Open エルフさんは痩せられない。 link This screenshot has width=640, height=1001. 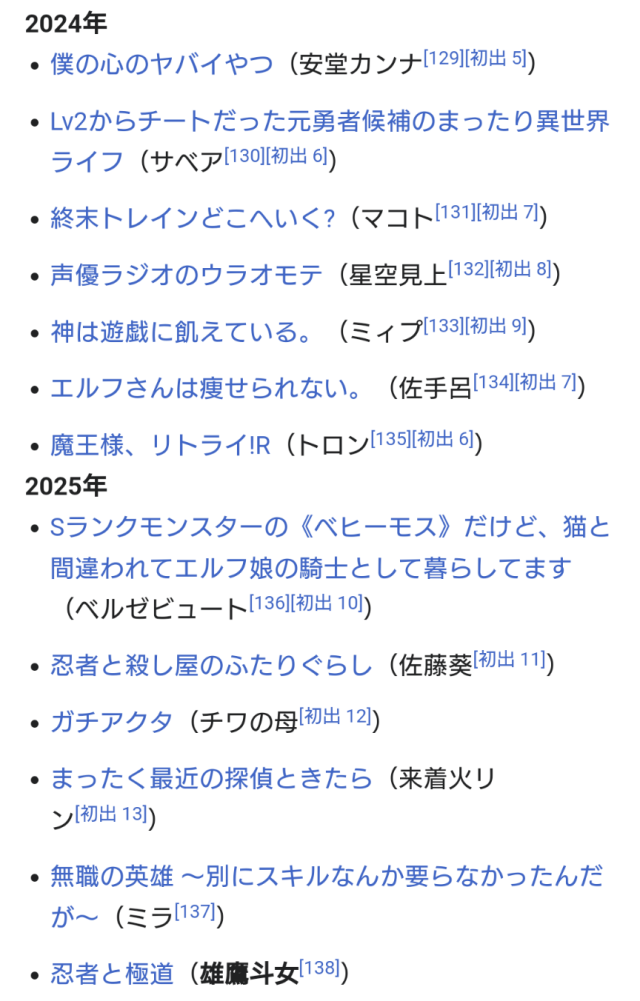click(x=207, y=388)
